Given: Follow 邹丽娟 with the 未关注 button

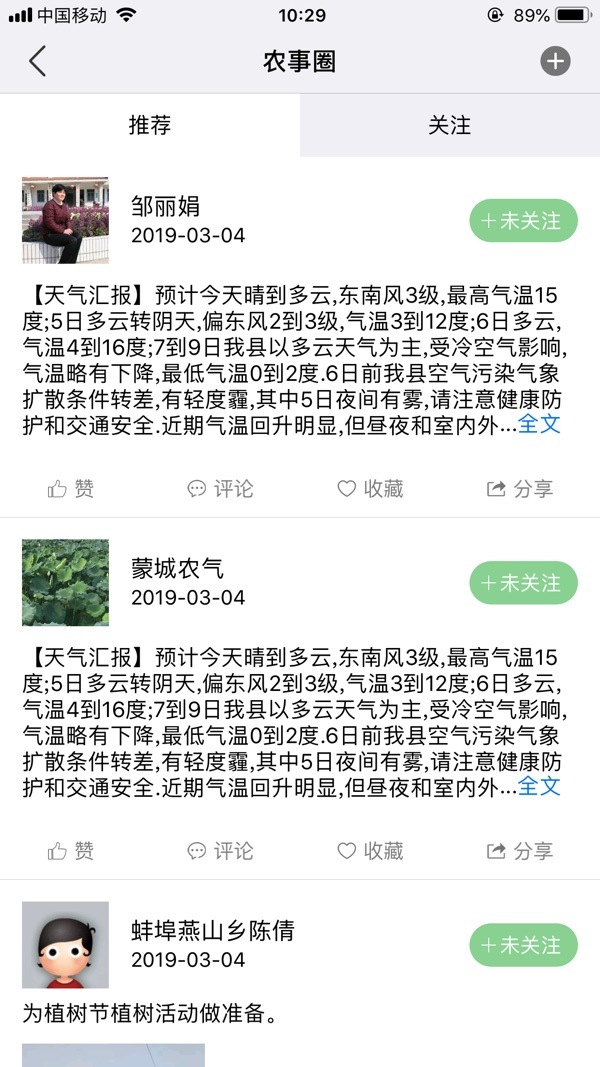Looking at the screenshot, I should pyautogui.click(x=523, y=220).
